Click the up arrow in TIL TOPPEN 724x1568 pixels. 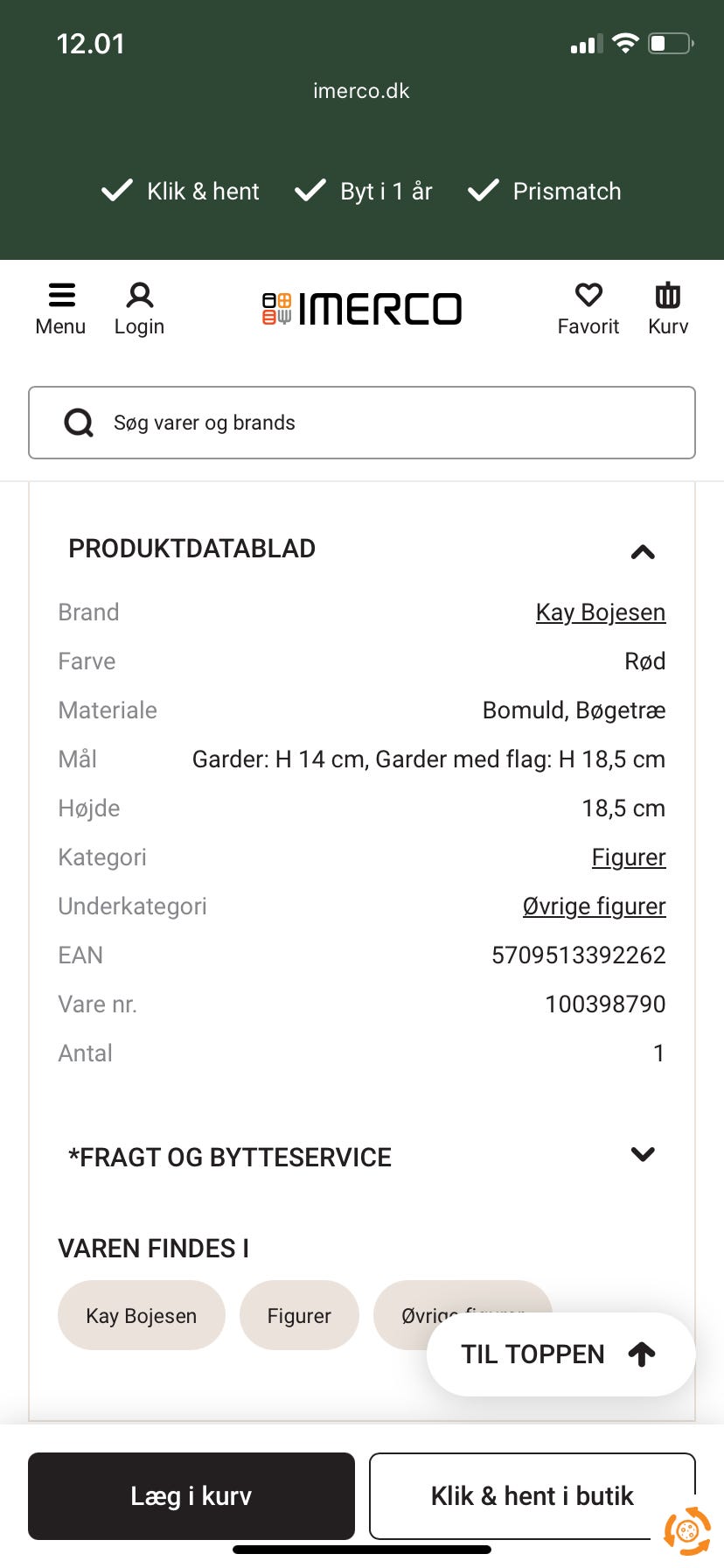(x=641, y=1354)
